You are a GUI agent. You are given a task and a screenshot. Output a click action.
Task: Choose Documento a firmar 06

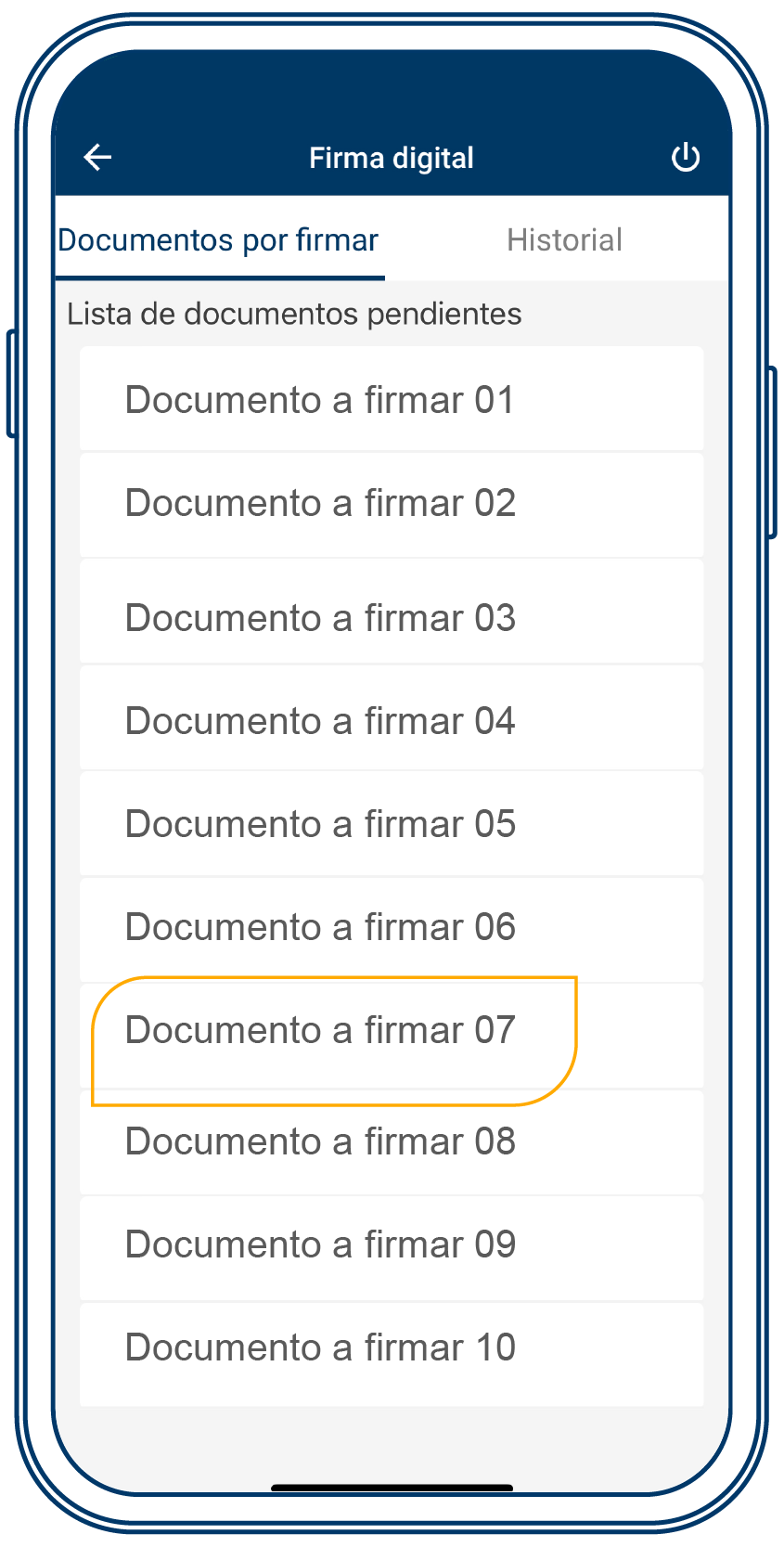pos(391,927)
